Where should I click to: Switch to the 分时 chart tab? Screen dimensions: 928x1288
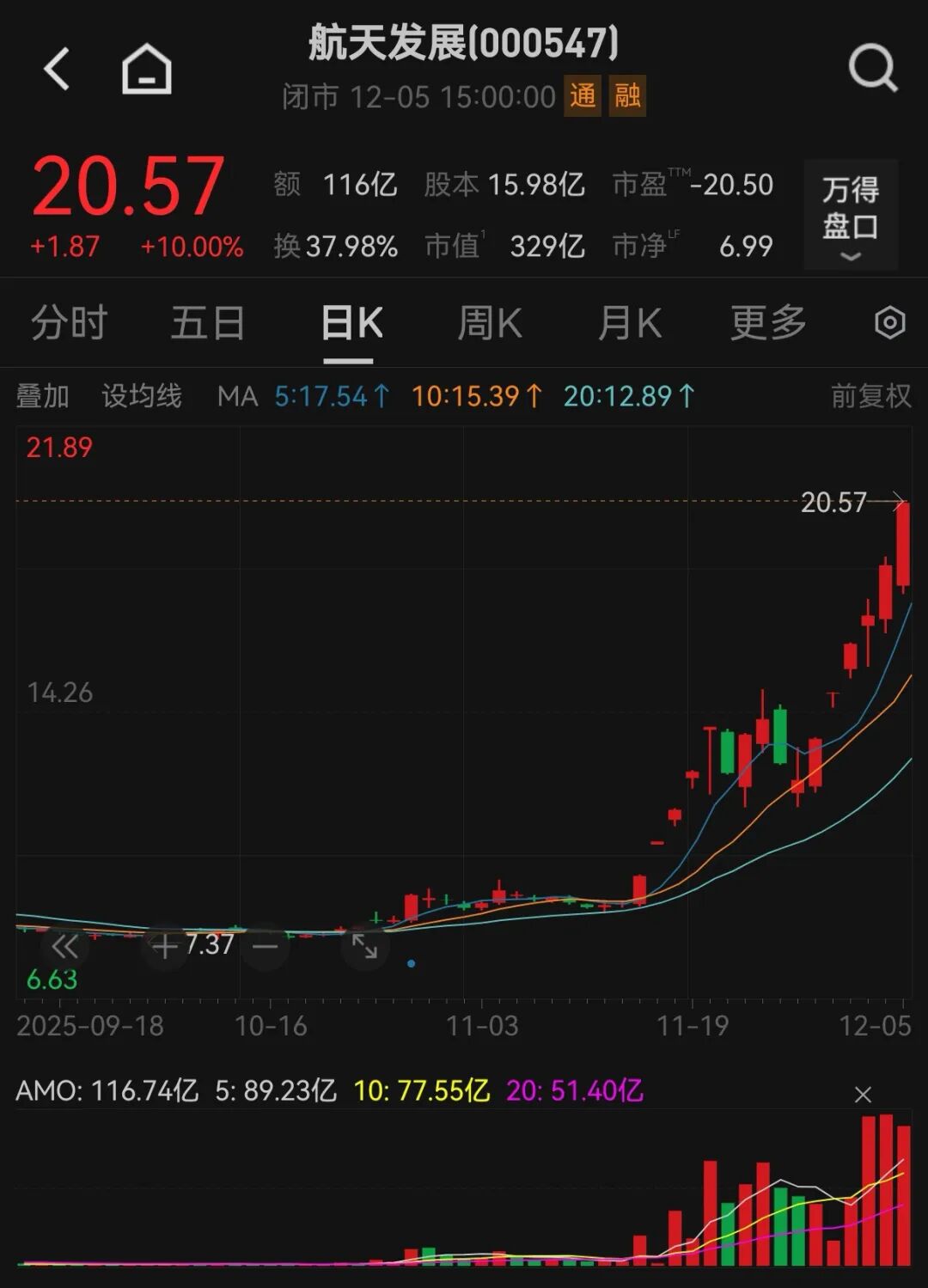pyautogui.click(x=69, y=324)
